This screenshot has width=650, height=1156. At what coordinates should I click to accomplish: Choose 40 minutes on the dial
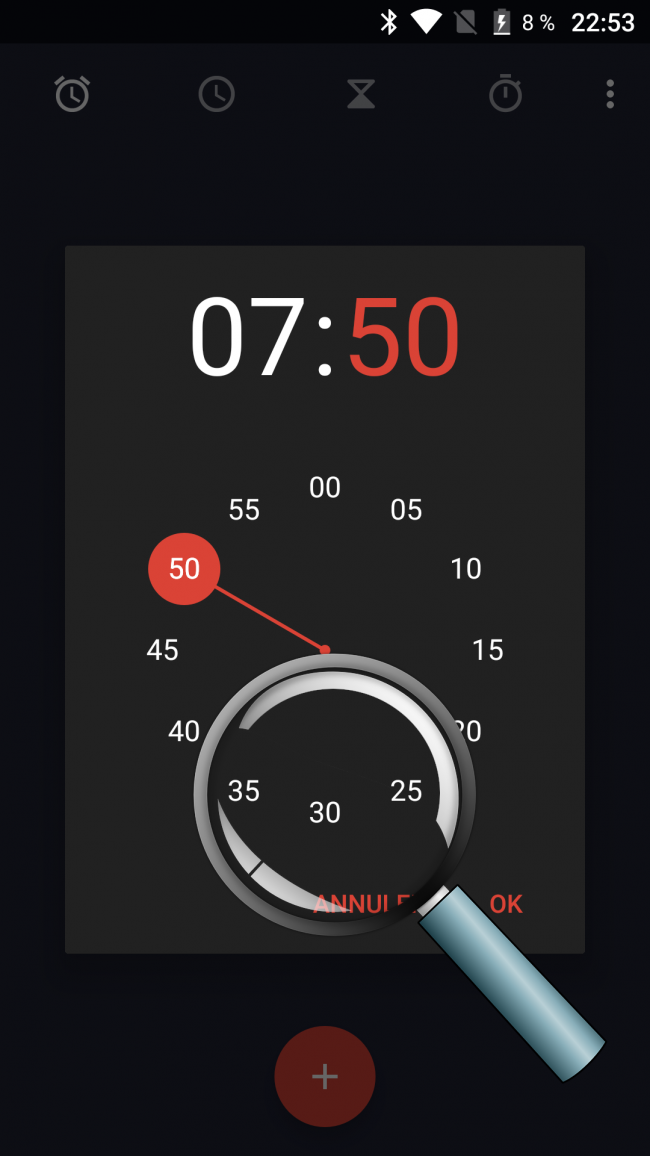[184, 732]
